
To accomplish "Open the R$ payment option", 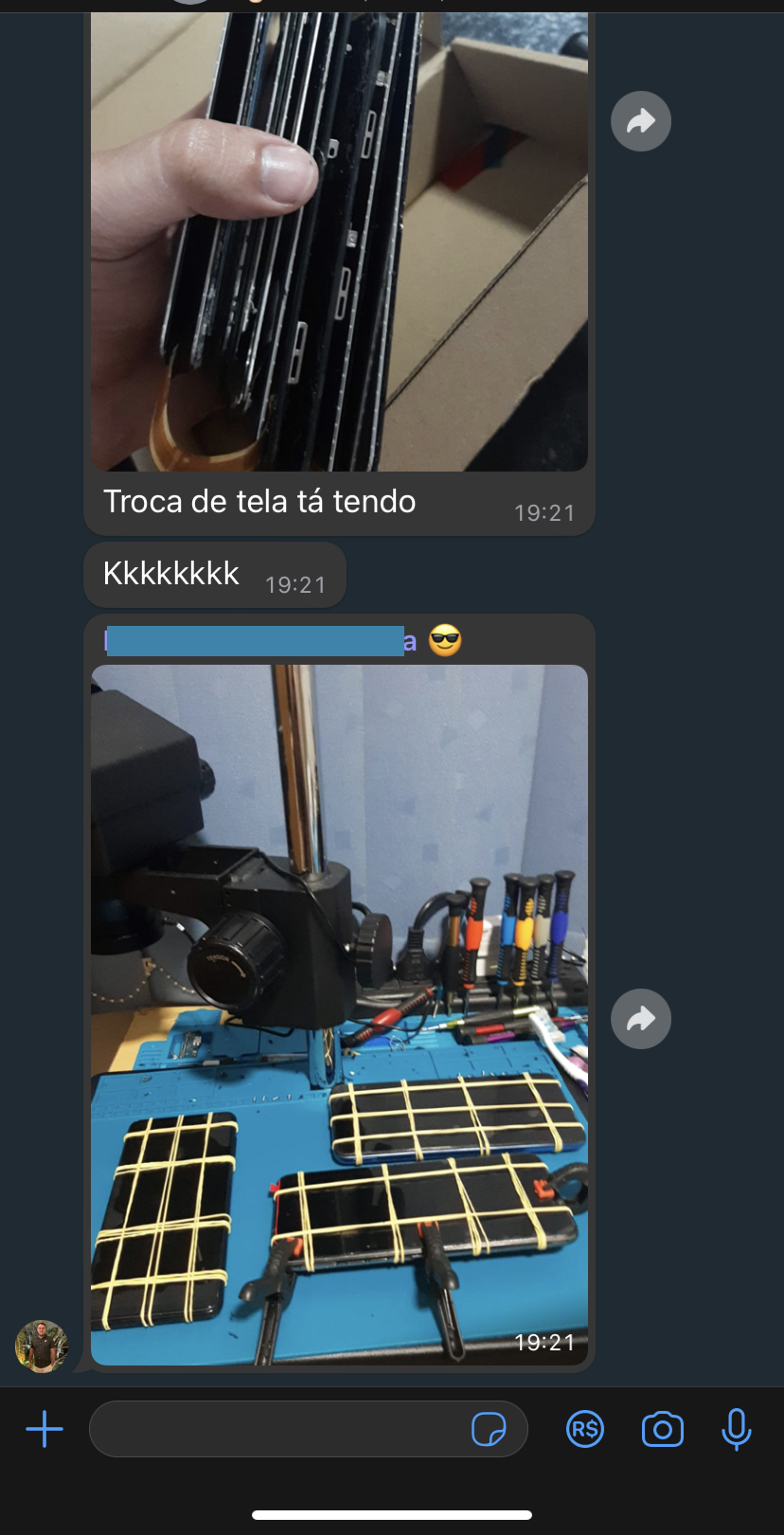I will pos(585,1429).
